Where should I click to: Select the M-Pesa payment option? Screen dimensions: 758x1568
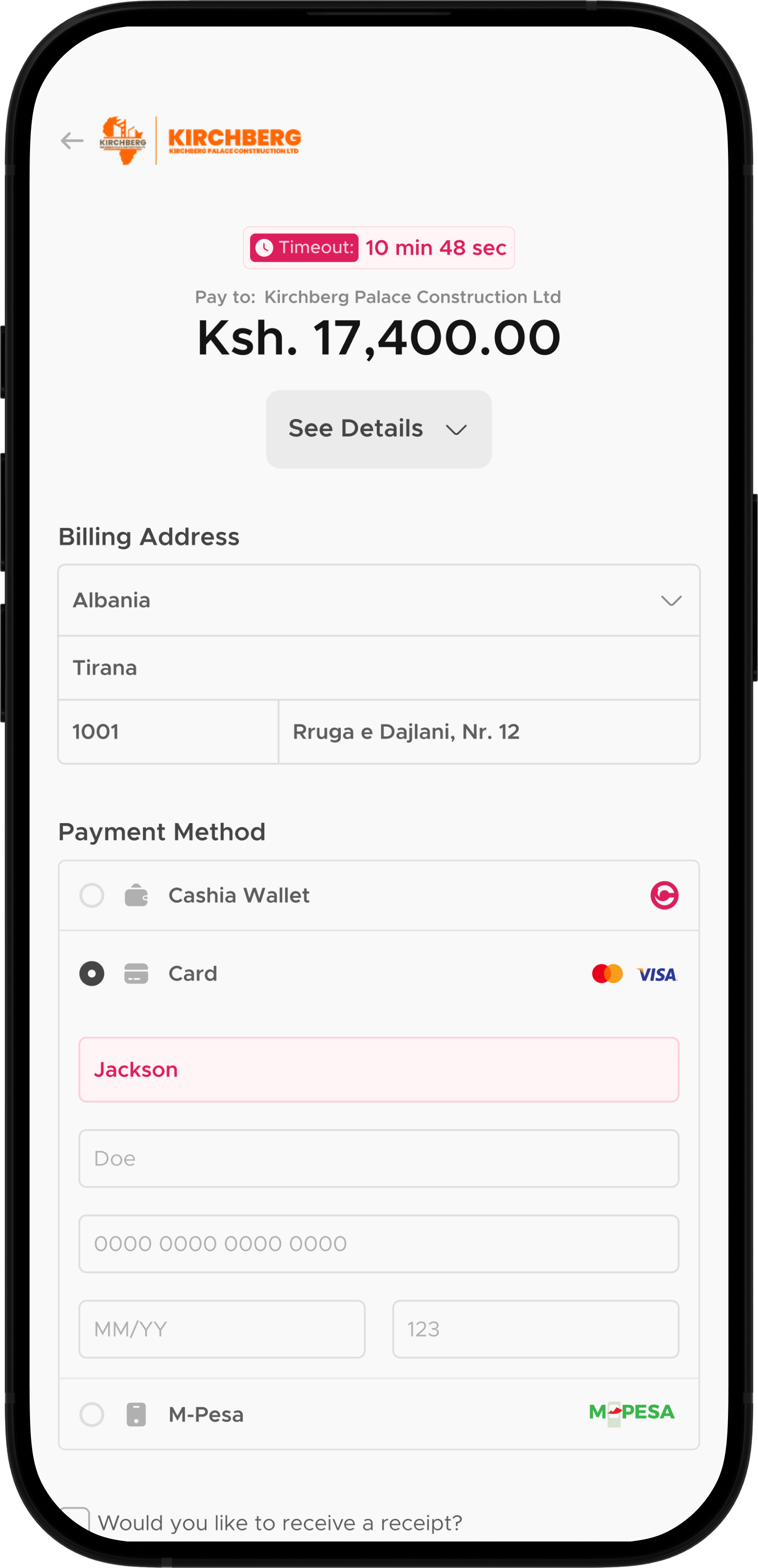[x=92, y=1414]
